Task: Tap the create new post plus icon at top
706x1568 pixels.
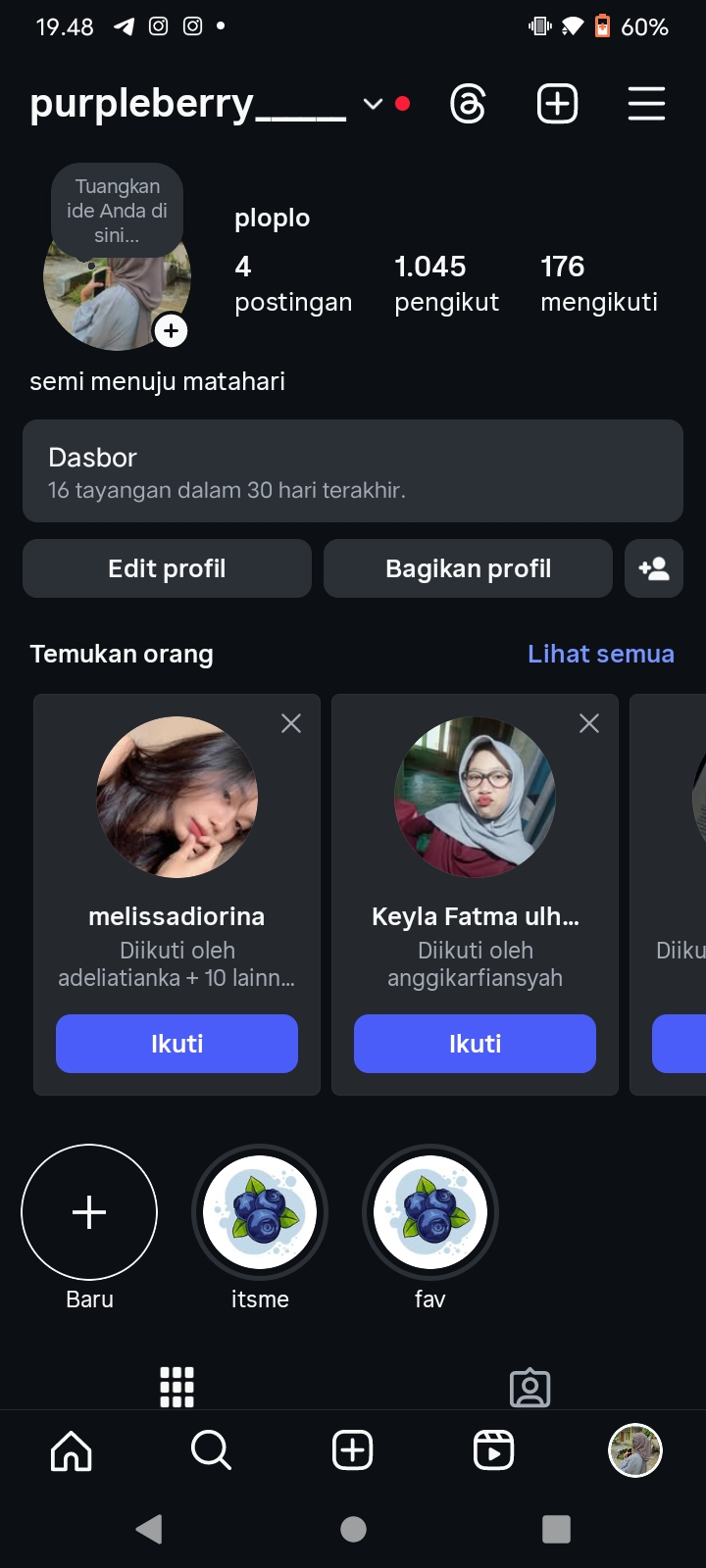Action: pos(557,104)
